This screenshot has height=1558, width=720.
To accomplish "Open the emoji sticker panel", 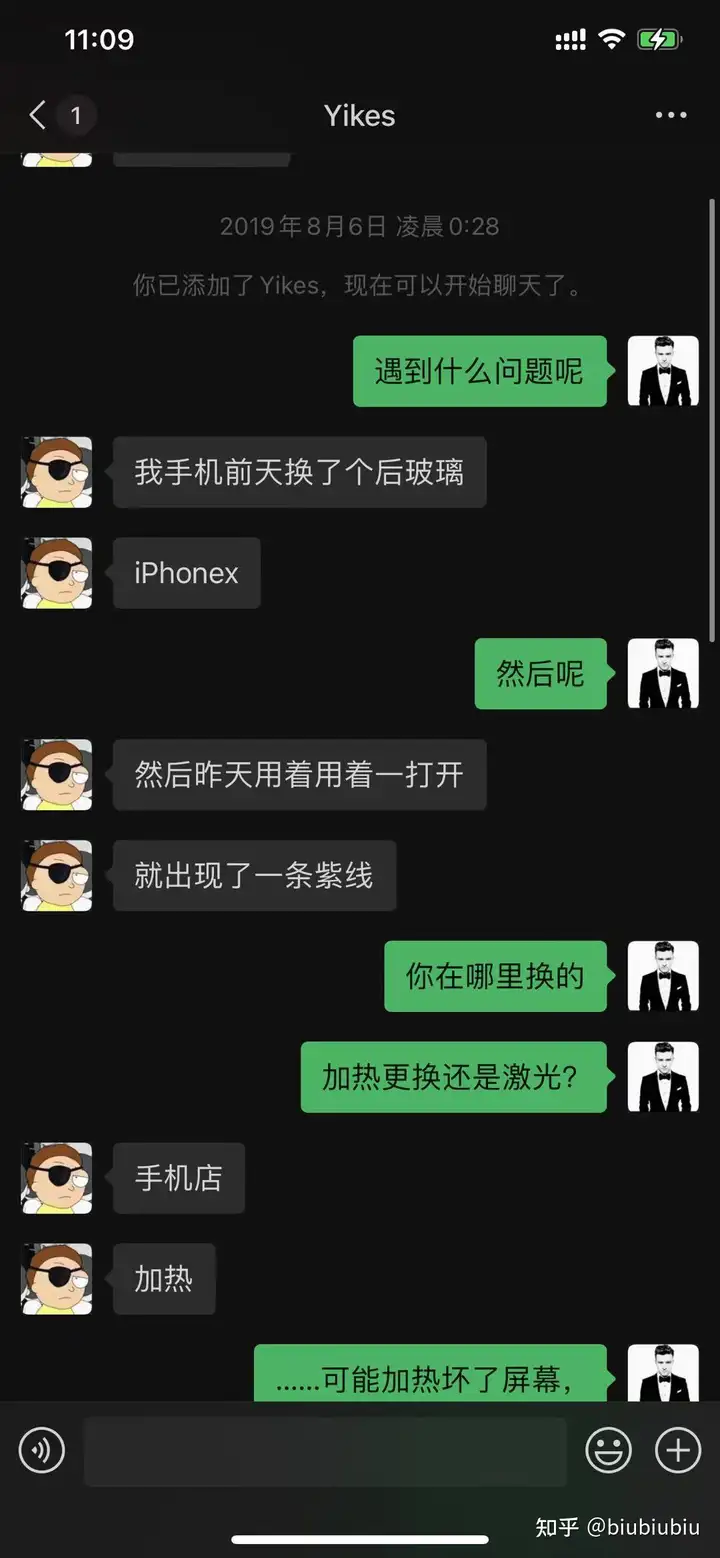I will pyautogui.click(x=608, y=1451).
